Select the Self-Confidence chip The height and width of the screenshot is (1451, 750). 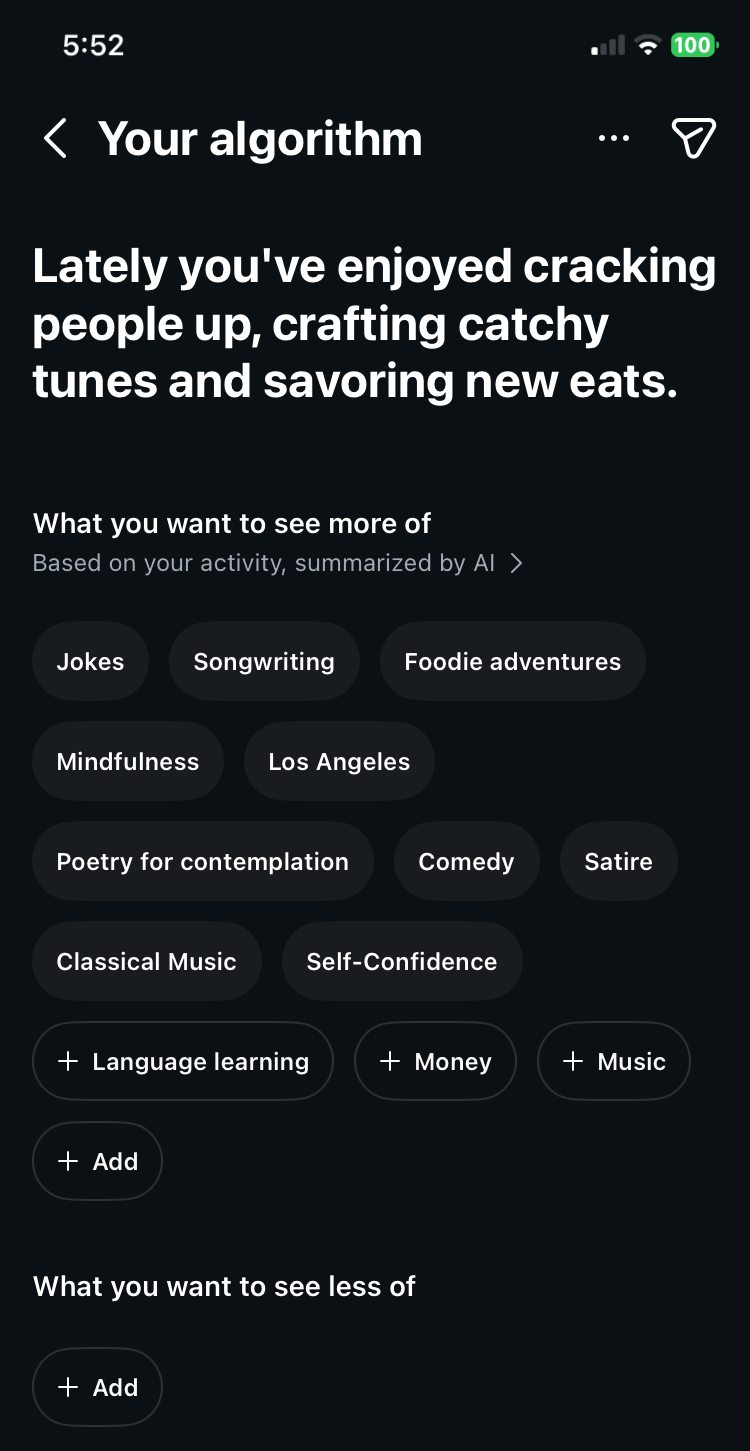click(402, 961)
